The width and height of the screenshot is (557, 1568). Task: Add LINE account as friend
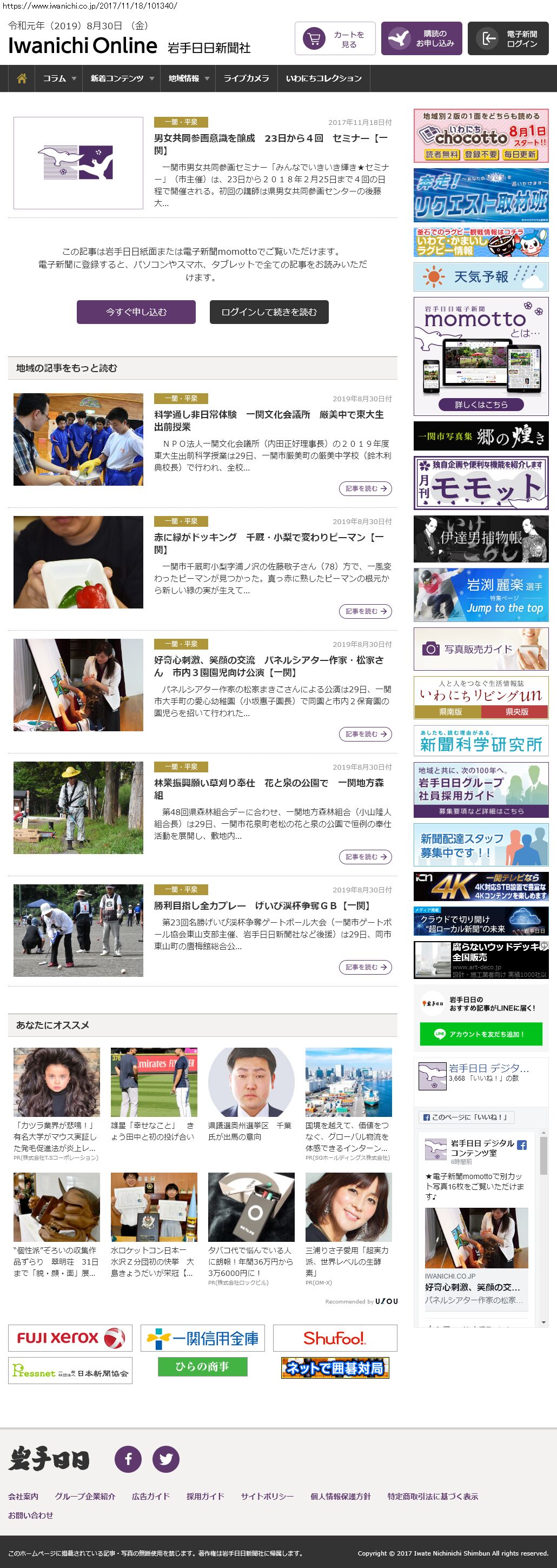(481, 1034)
